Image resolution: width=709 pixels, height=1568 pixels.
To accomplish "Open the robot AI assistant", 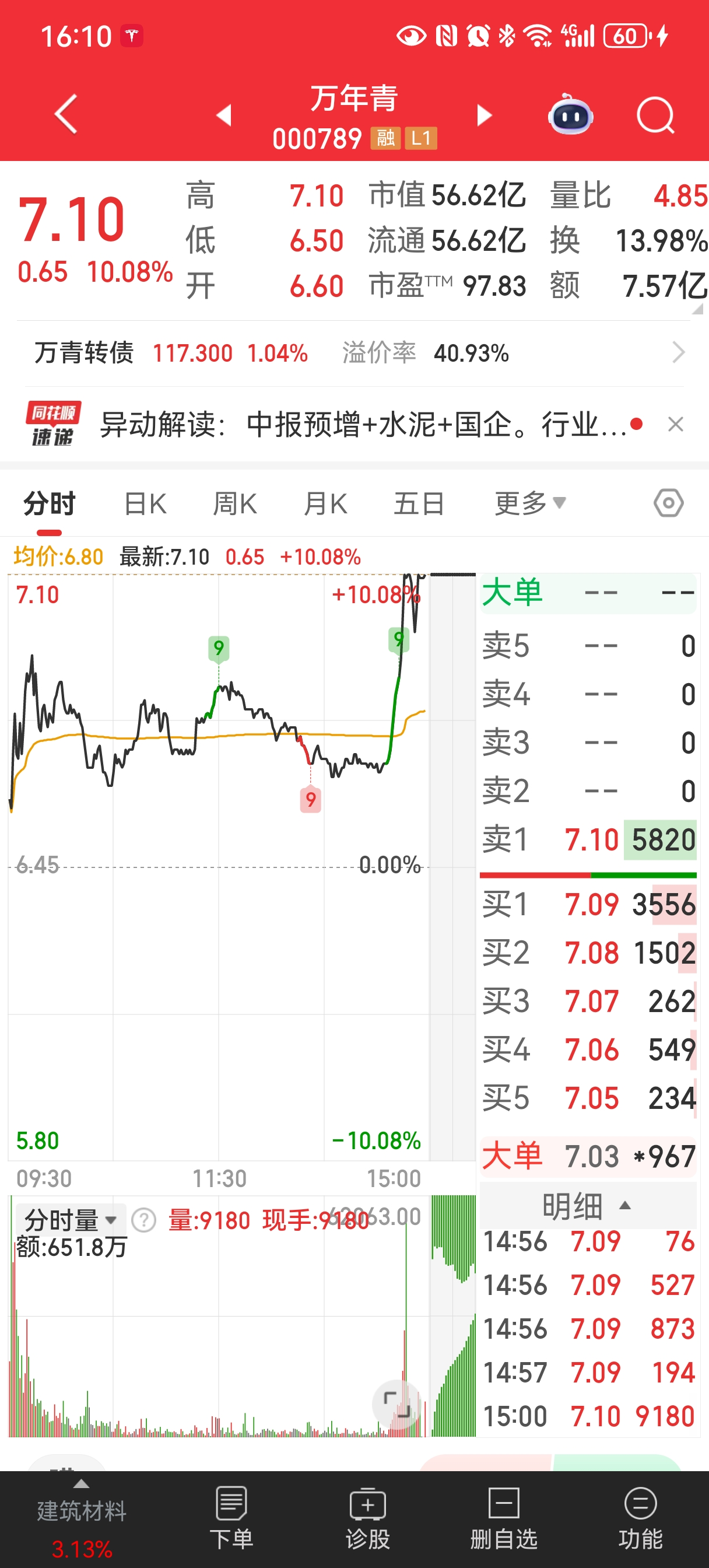I will pos(570,114).
